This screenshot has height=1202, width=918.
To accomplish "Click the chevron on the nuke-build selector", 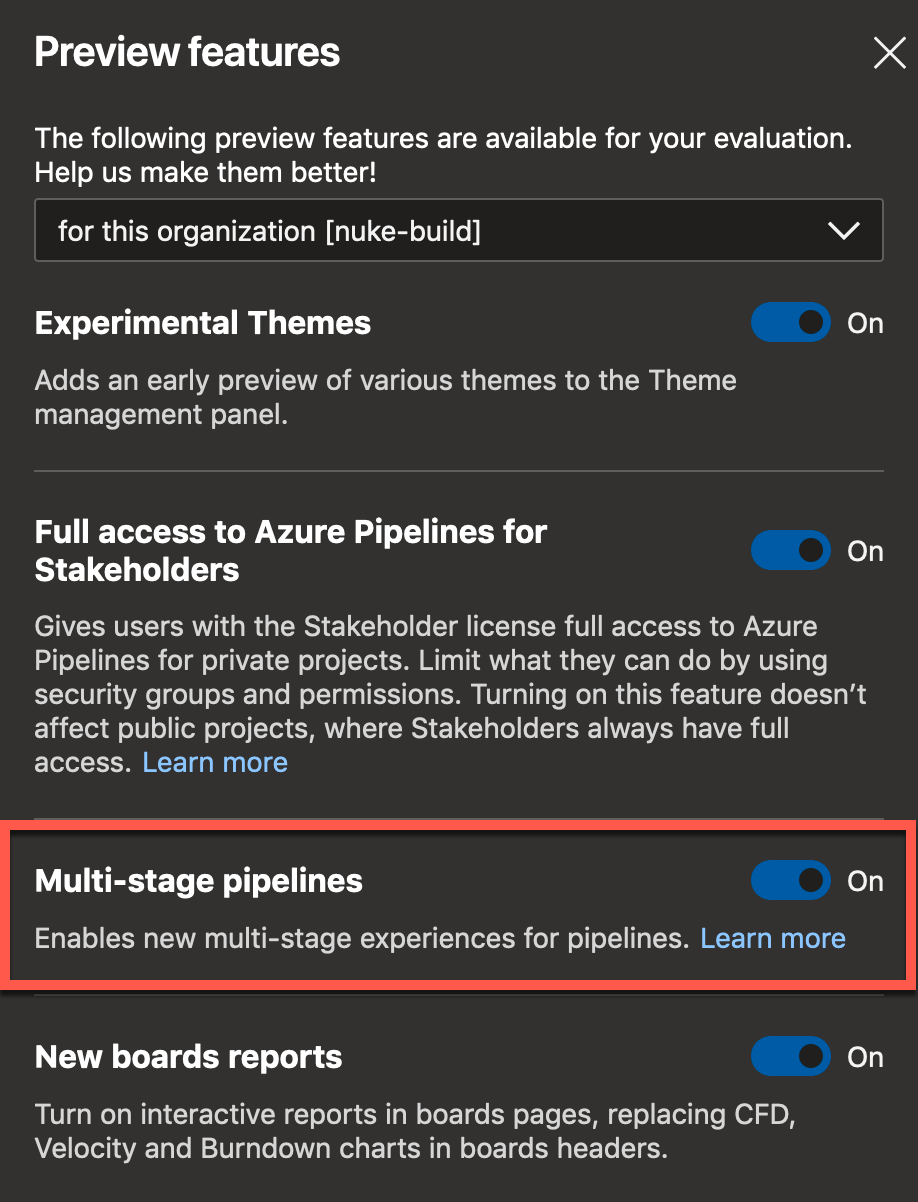I will 843,230.
